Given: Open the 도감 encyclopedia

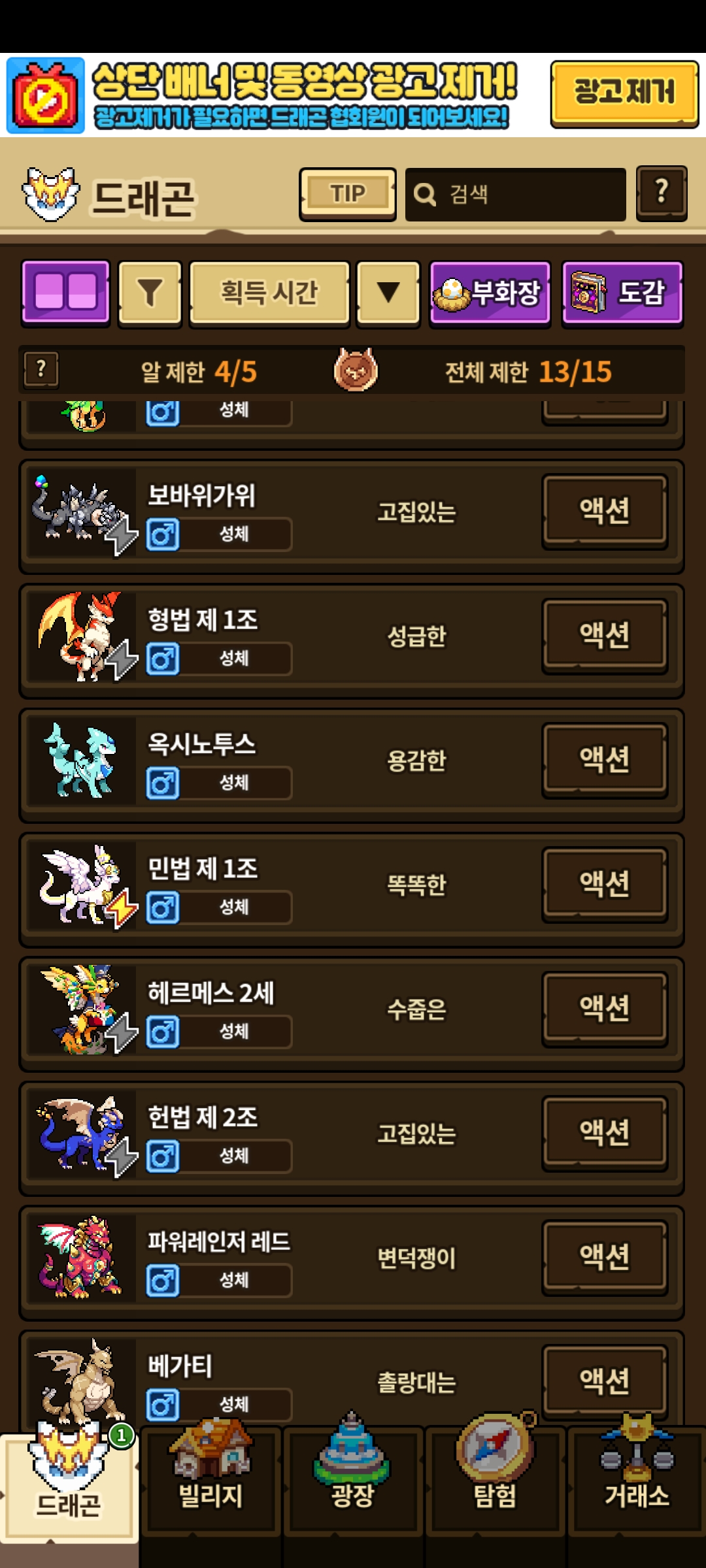Looking at the screenshot, I should click(622, 292).
